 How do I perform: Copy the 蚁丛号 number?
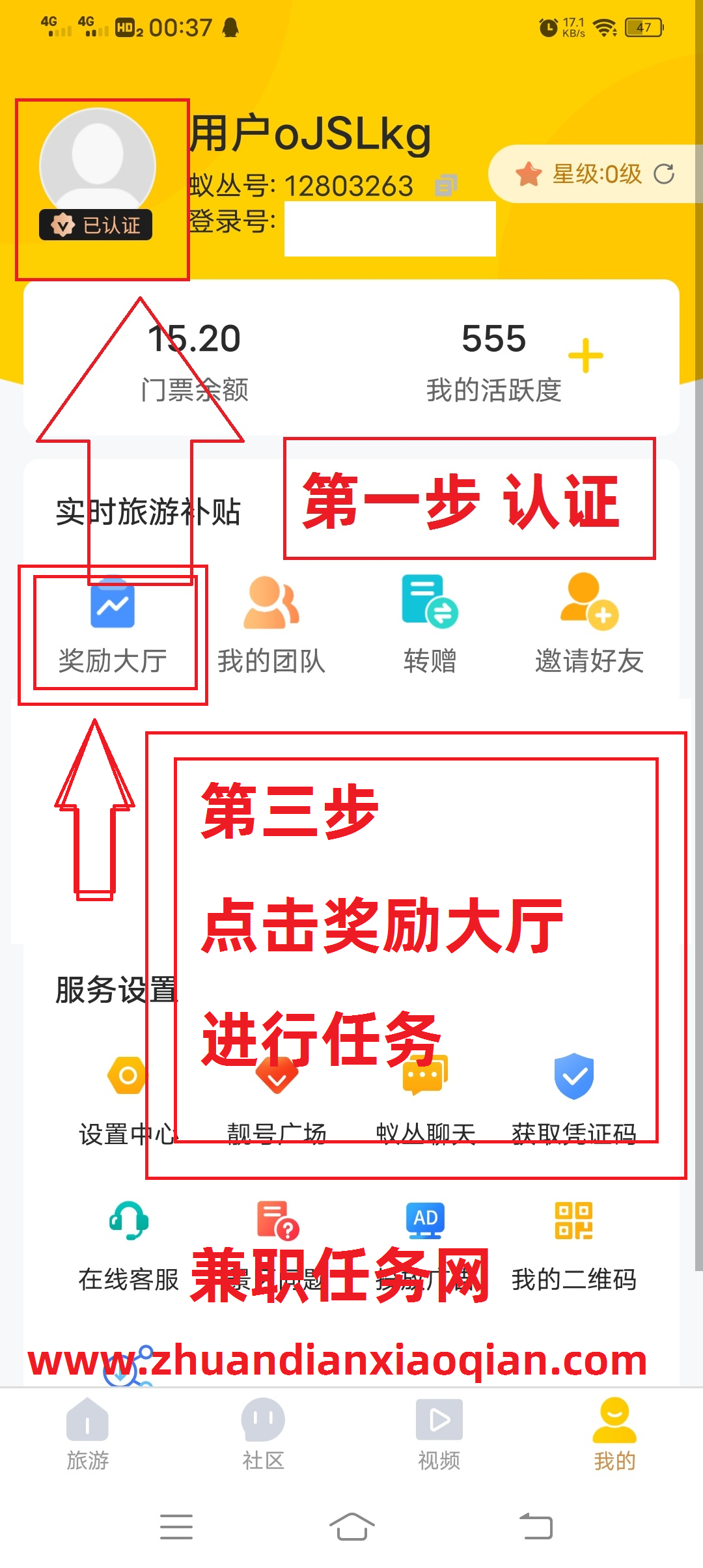[x=447, y=186]
